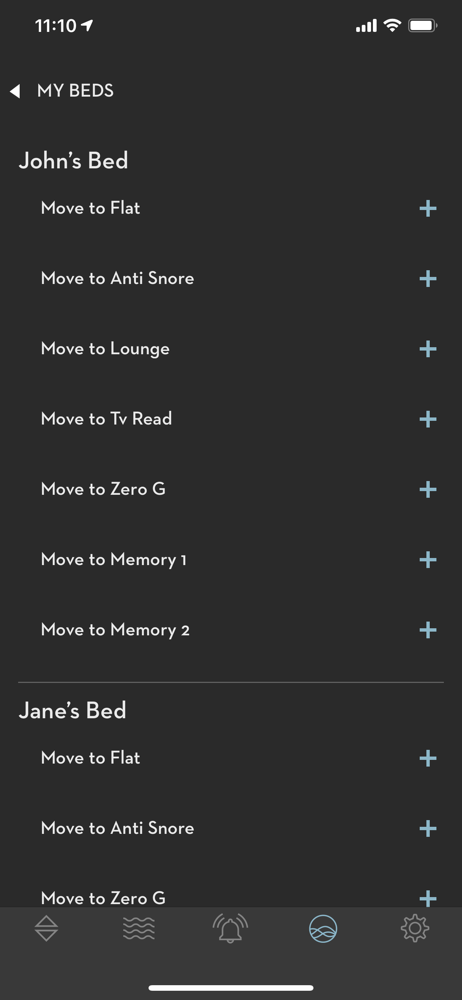Open the settings gear tab

tap(415, 929)
